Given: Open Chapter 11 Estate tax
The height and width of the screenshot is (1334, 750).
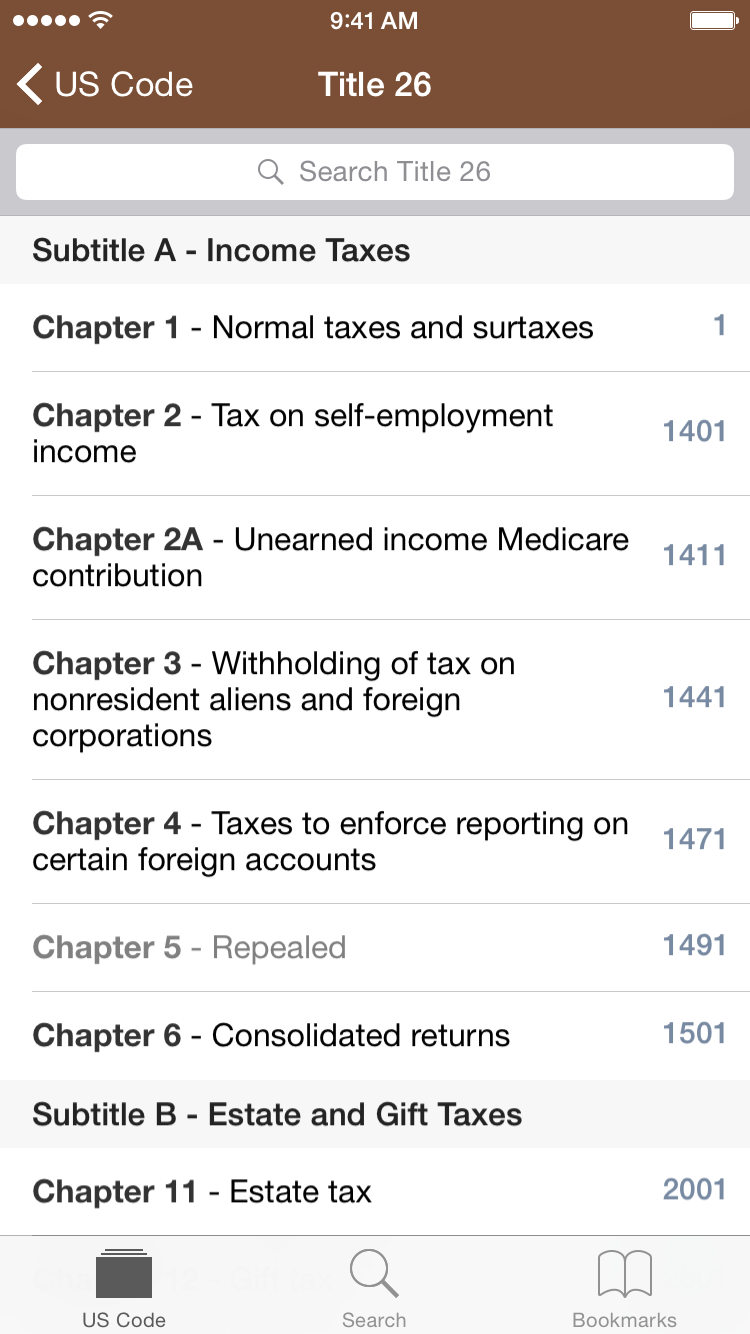Looking at the screenshot, I should (x=375, y=1191).
